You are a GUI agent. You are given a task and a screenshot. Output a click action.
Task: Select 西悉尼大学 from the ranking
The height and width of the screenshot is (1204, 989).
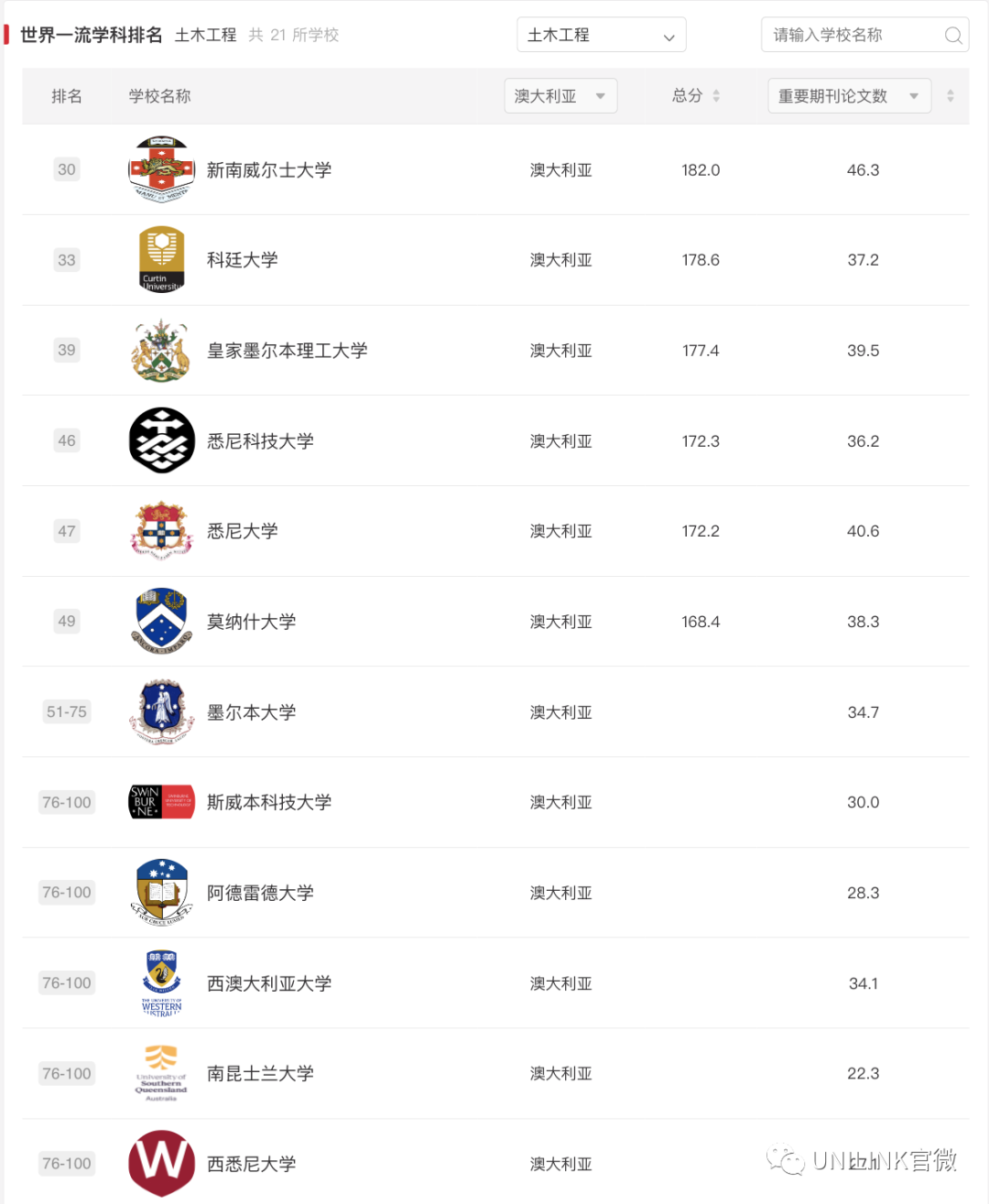(252, 1164)
